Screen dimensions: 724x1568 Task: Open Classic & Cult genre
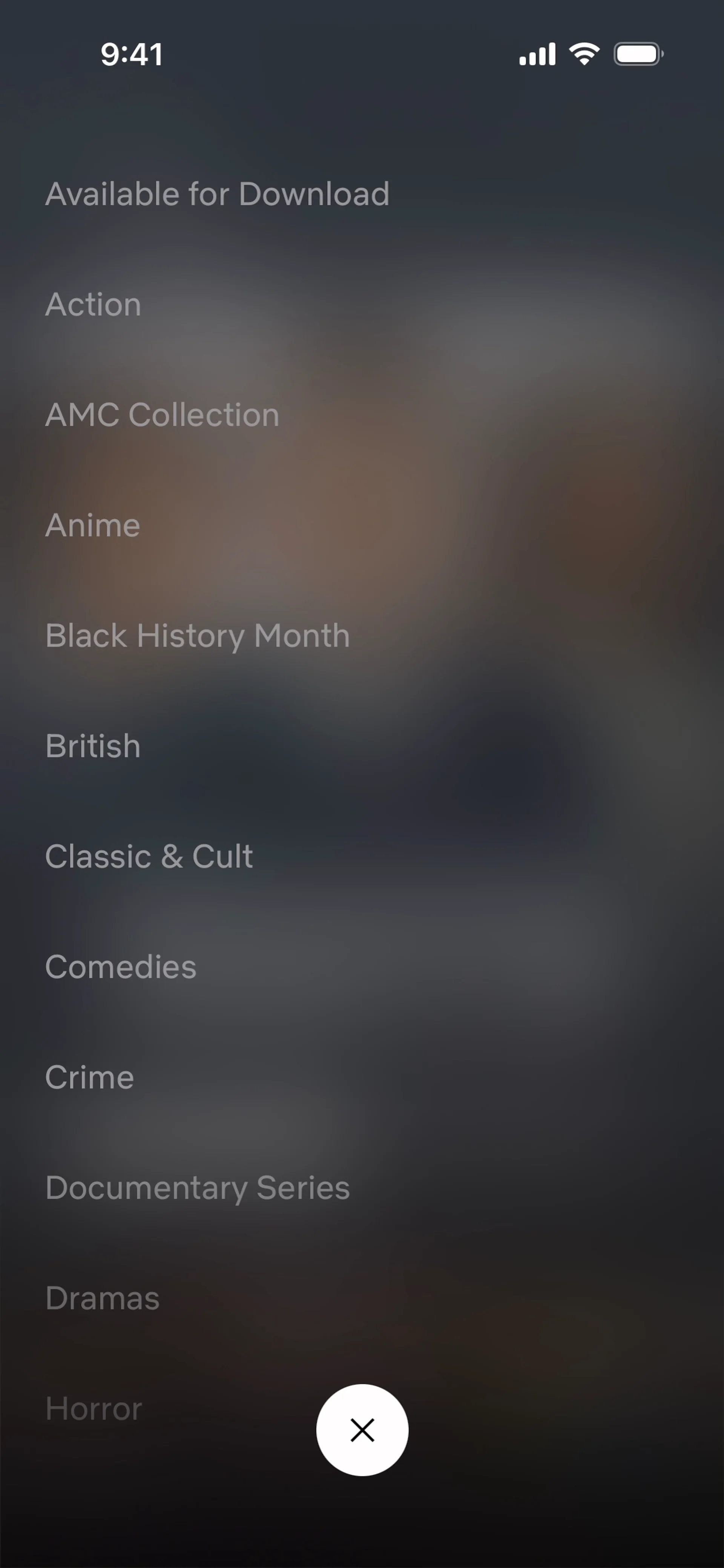pyautogui.click(x=149, y=857)
